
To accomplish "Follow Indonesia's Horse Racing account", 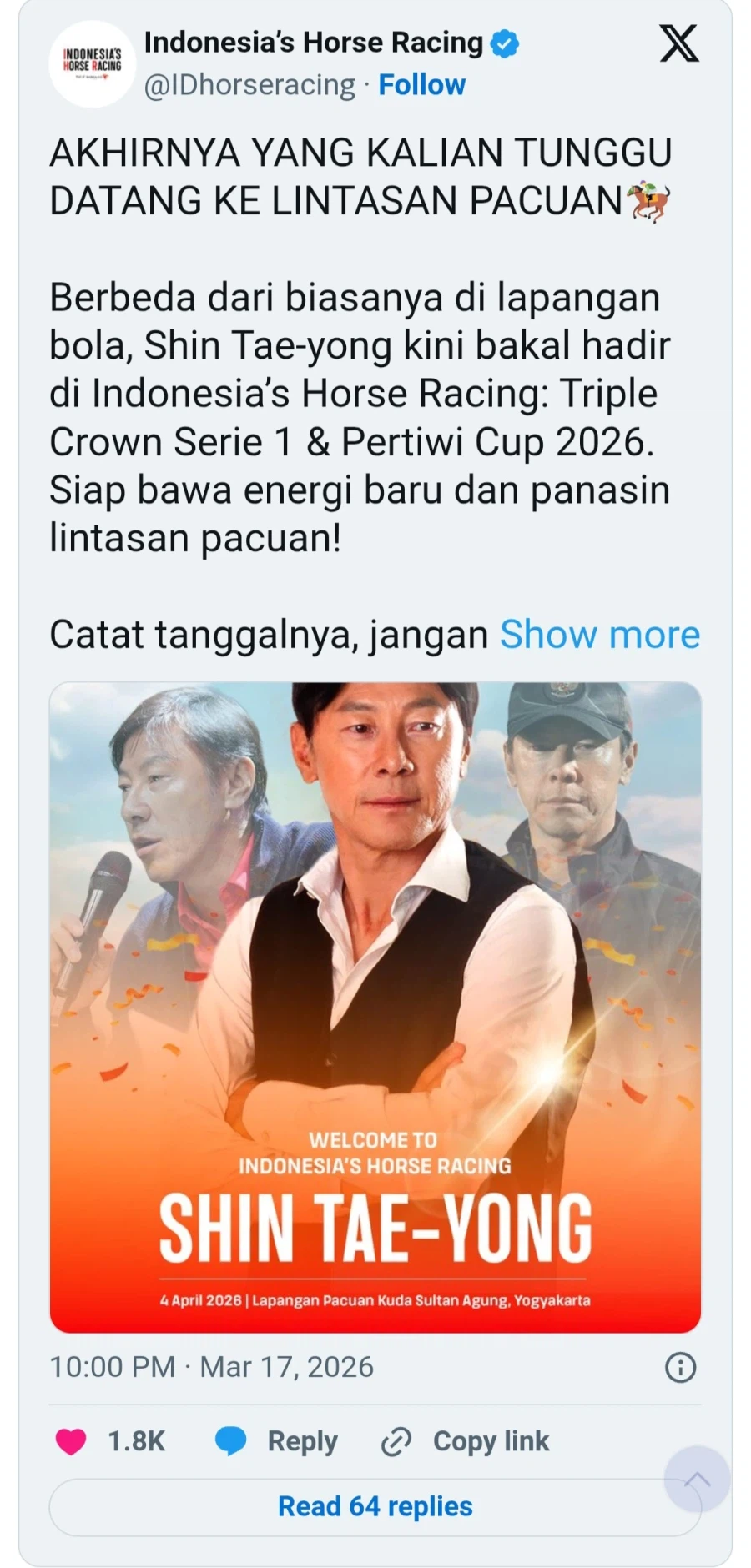I will [421, 85].
